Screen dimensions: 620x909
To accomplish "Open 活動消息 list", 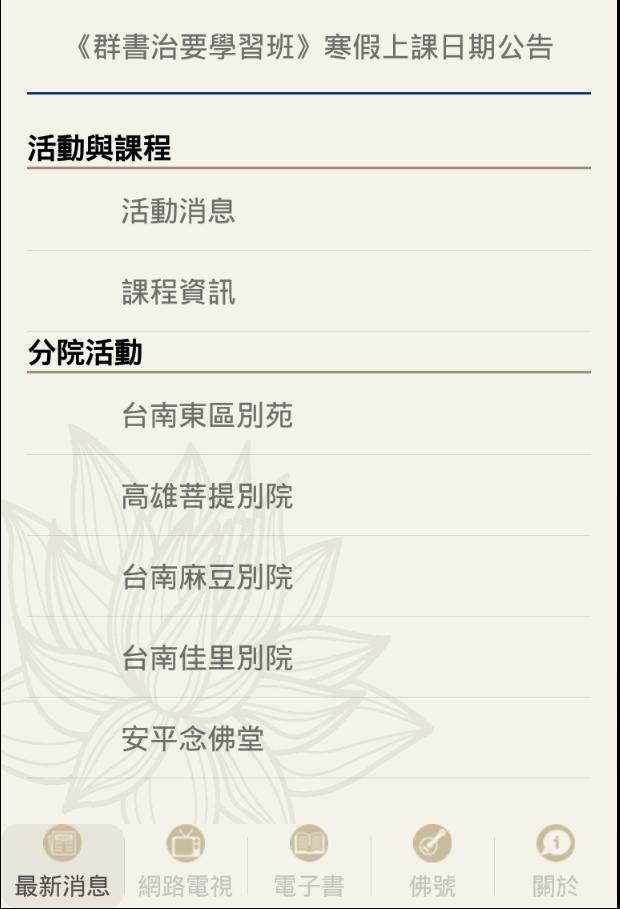I will tap(178, 211).
